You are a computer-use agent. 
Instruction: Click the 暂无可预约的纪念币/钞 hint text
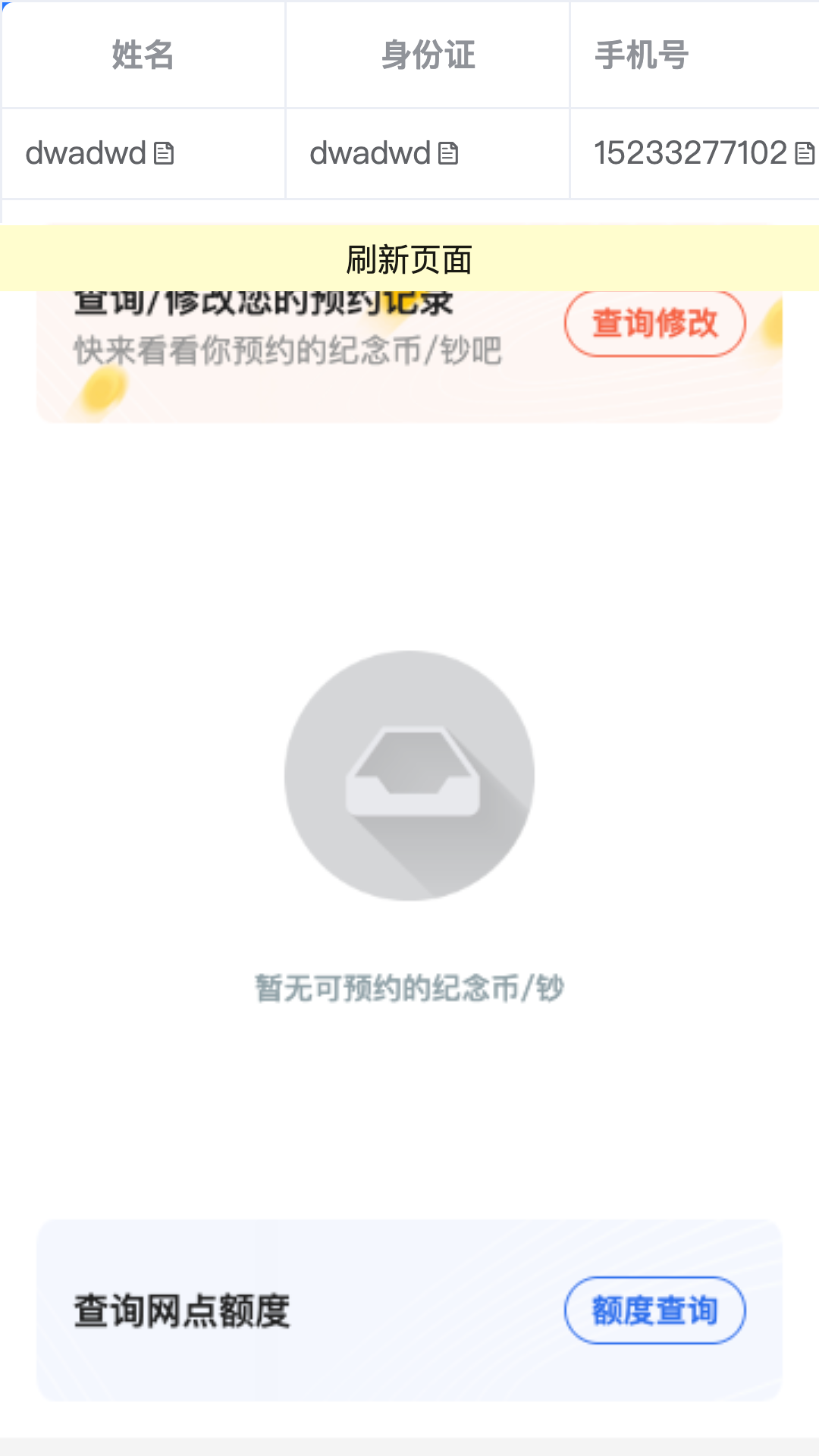409,987
